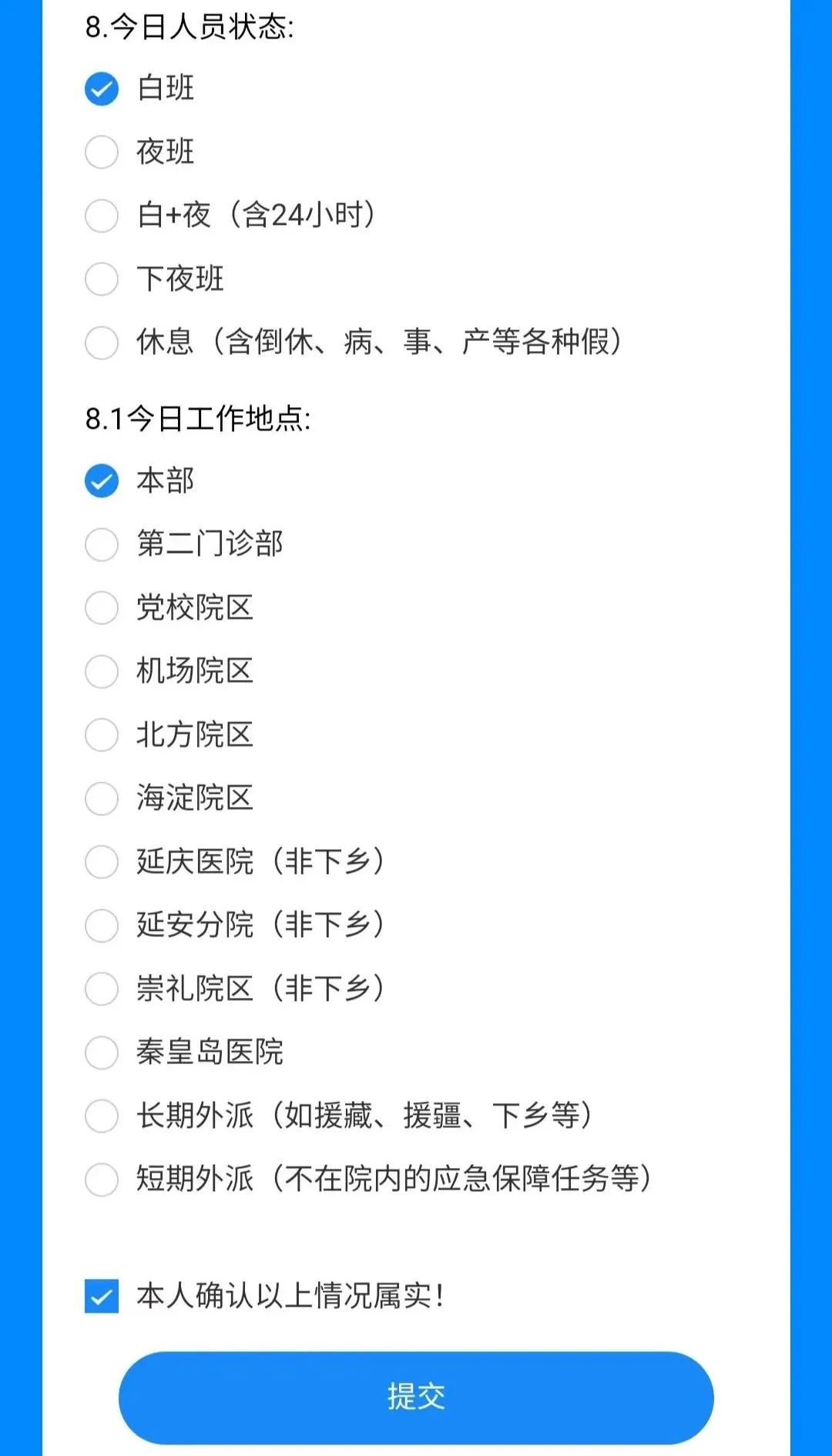This screenshot has width=832, height=1456.
Task: Choose 第二门诊部 work location
Action: pyautogui.click(x=101, y=545)
